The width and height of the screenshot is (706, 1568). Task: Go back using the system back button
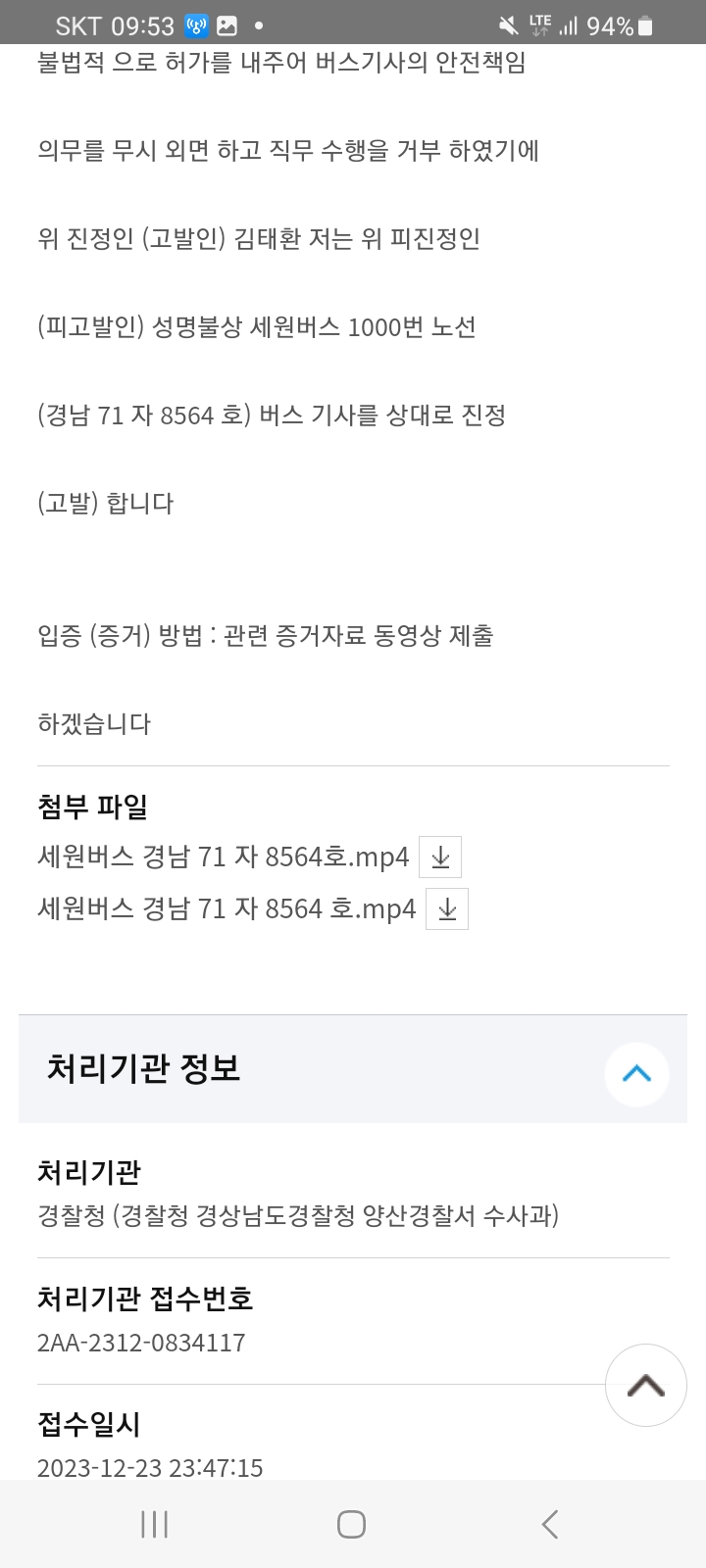pyautogui.click(x=550, y=1524)
